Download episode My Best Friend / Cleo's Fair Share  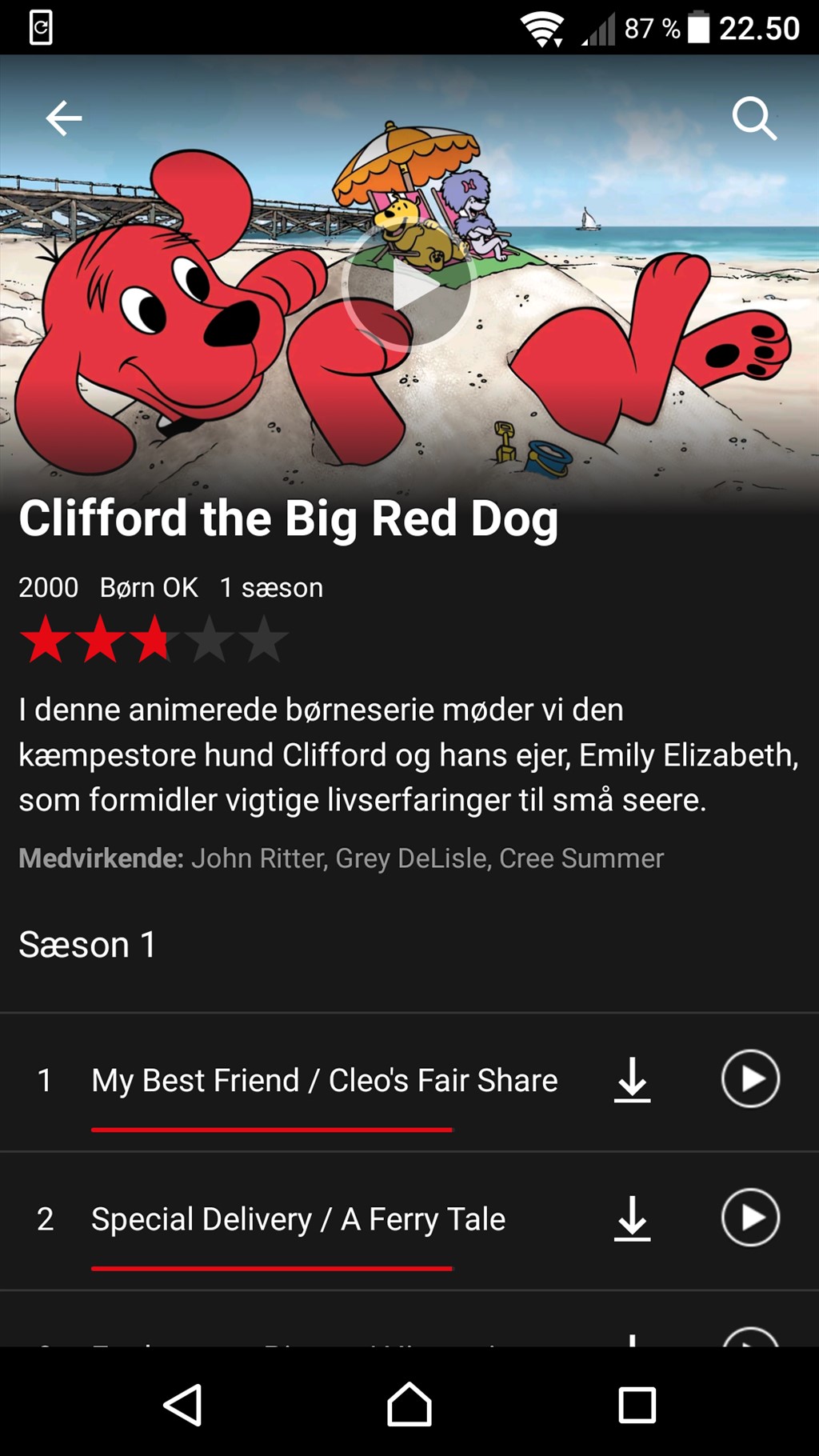(632, 1080)
